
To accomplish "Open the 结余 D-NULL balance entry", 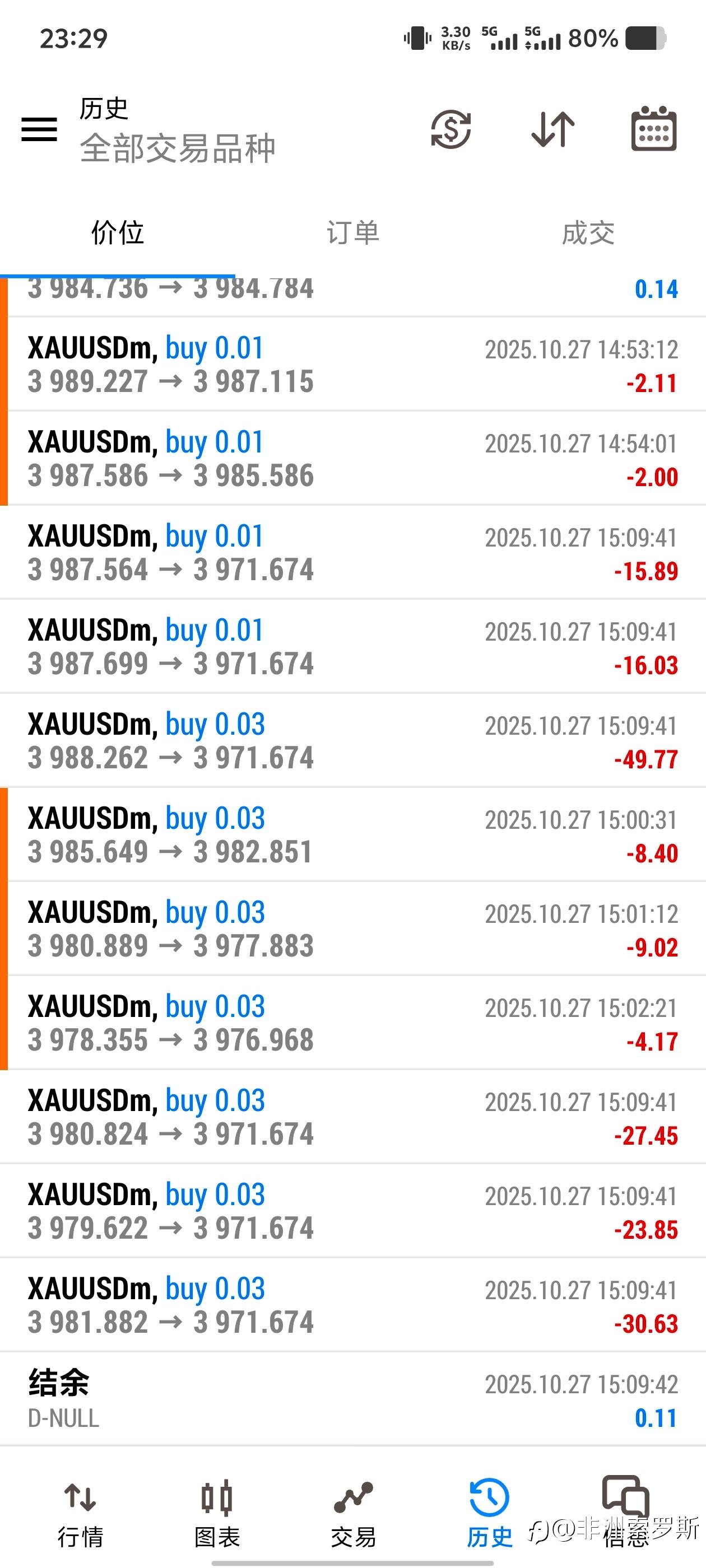I will click(x=352, y=1399).
